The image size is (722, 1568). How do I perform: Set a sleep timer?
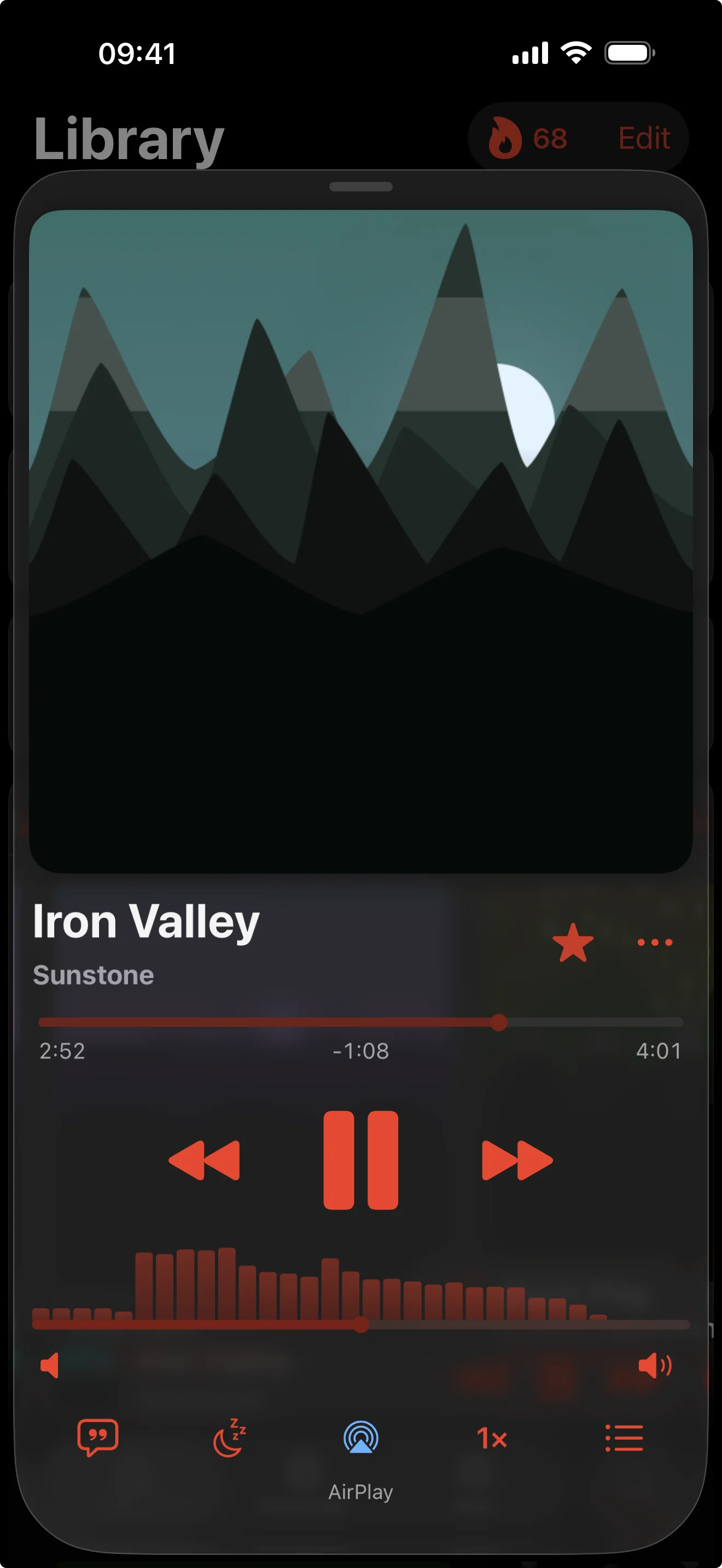[x=230, y=1438]
